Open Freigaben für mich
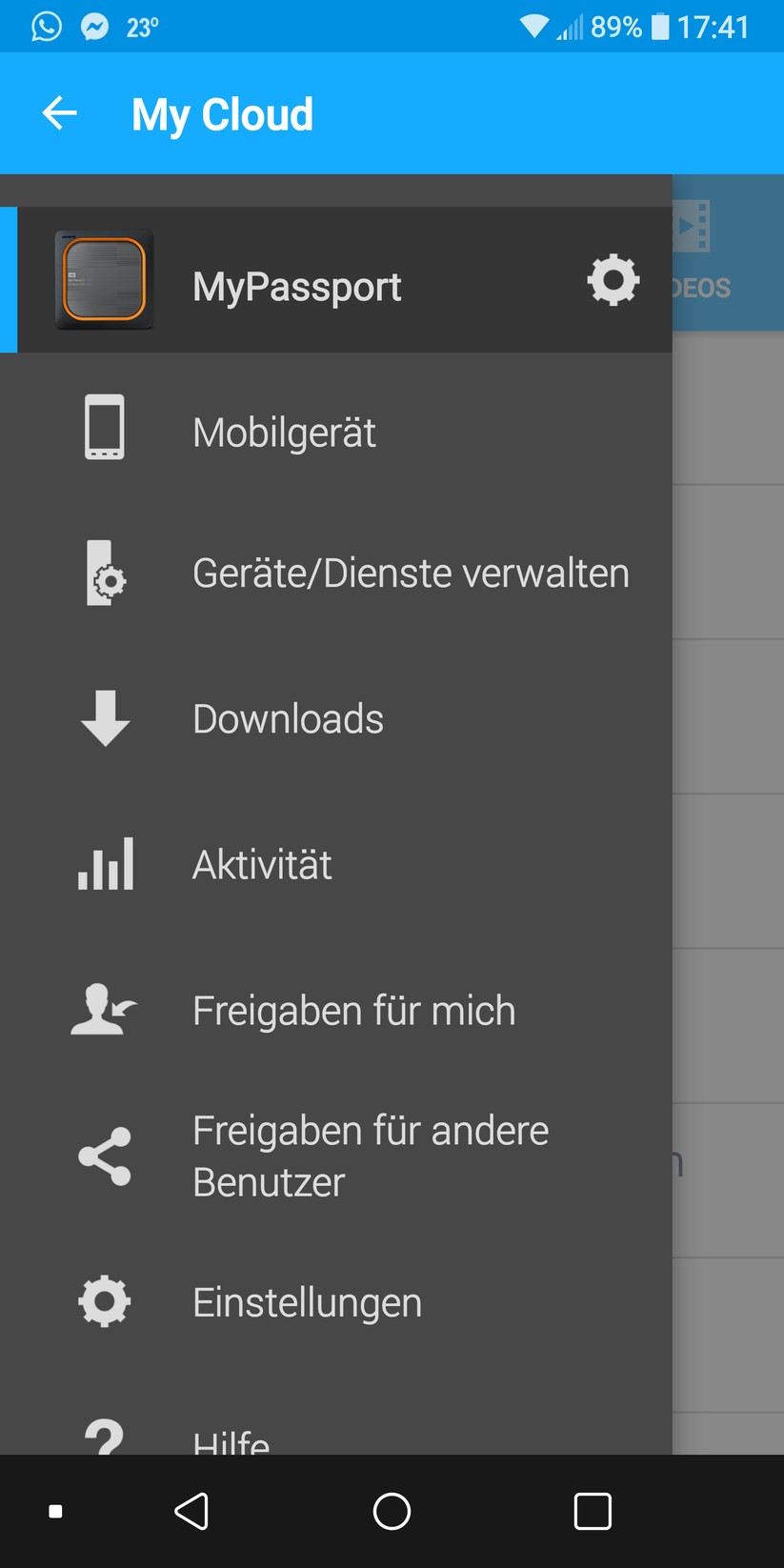Screen dimensions: 784x1568 coord(336,1010)
